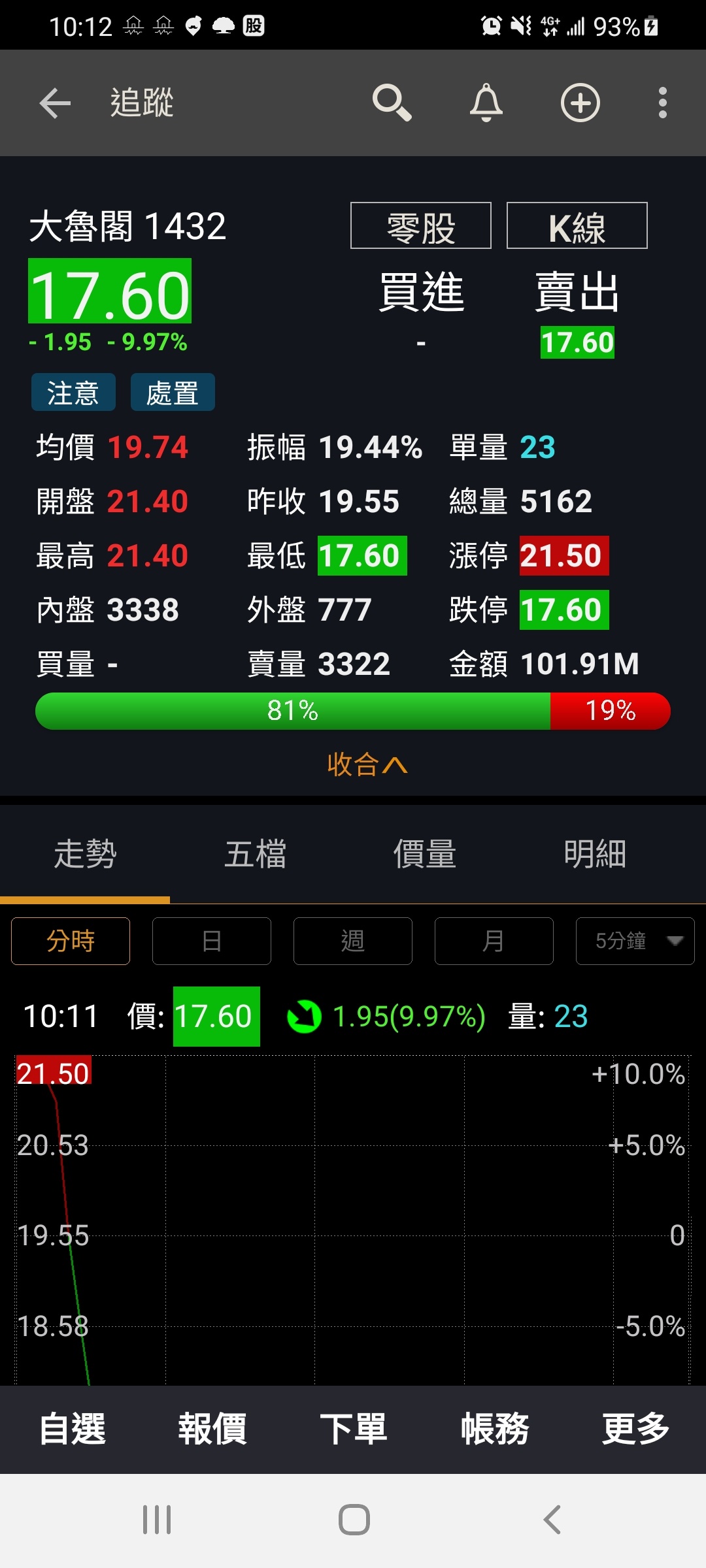Tap the system home button
Image resolution: width=706 pixels, height=1568 pixels.
pos(354,1520)
